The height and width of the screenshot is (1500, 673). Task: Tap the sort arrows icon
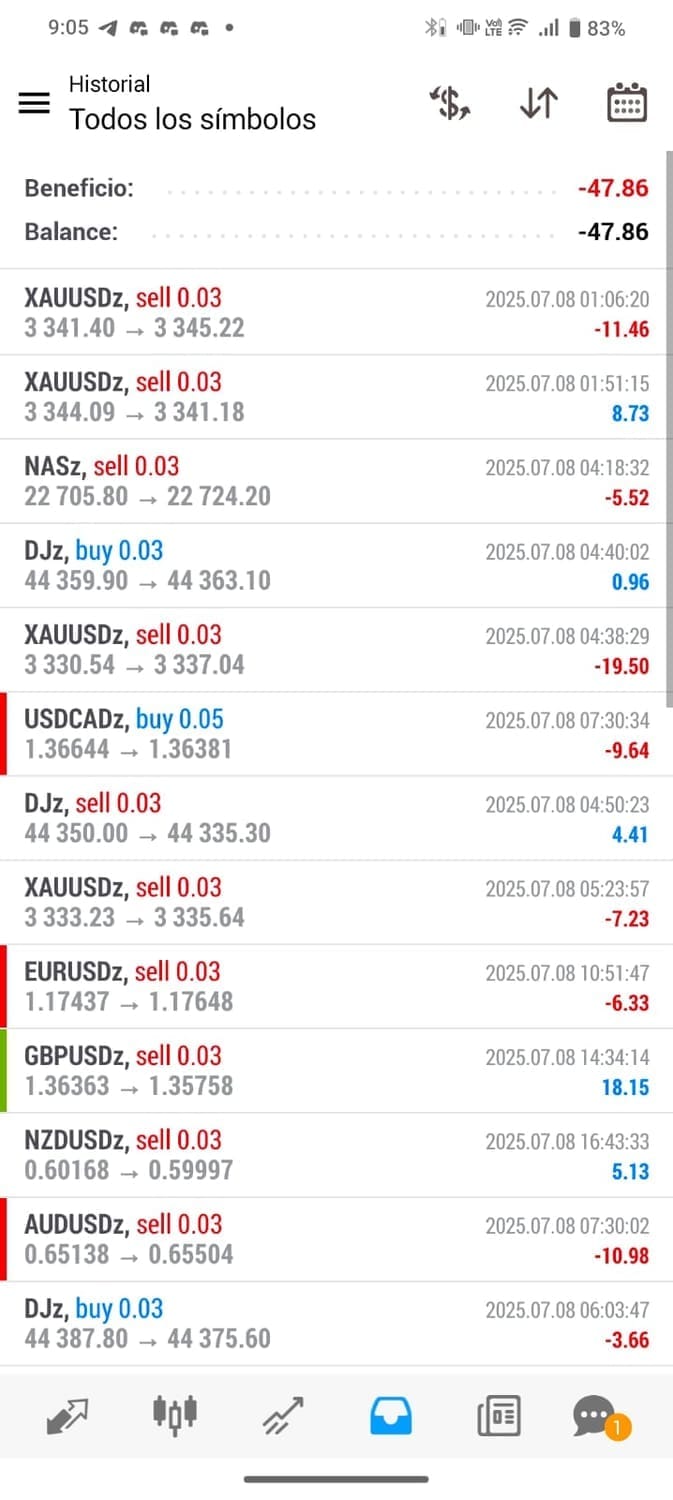[x=538, y=103]
